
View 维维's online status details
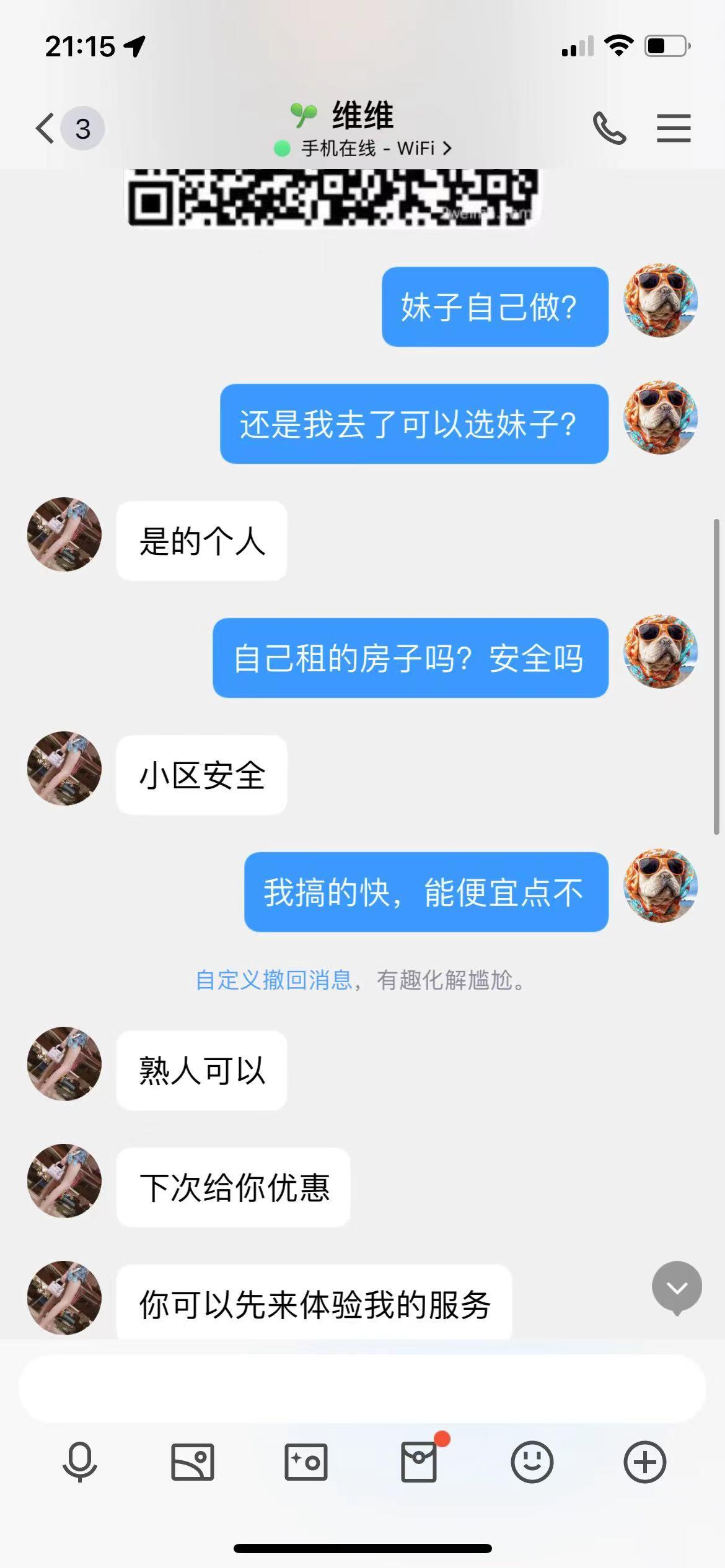(363, 149)
